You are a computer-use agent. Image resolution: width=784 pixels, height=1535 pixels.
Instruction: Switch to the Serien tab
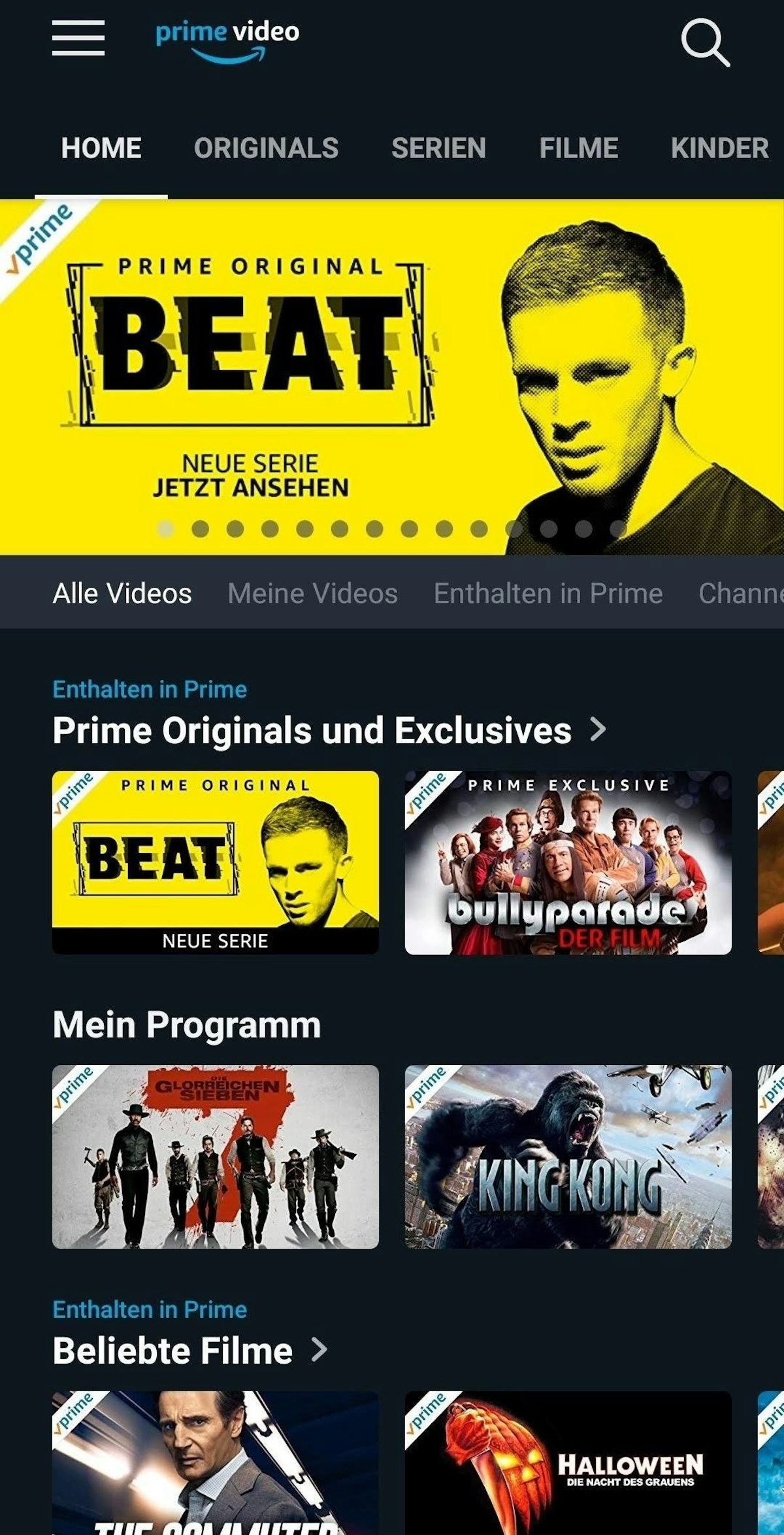438,148
